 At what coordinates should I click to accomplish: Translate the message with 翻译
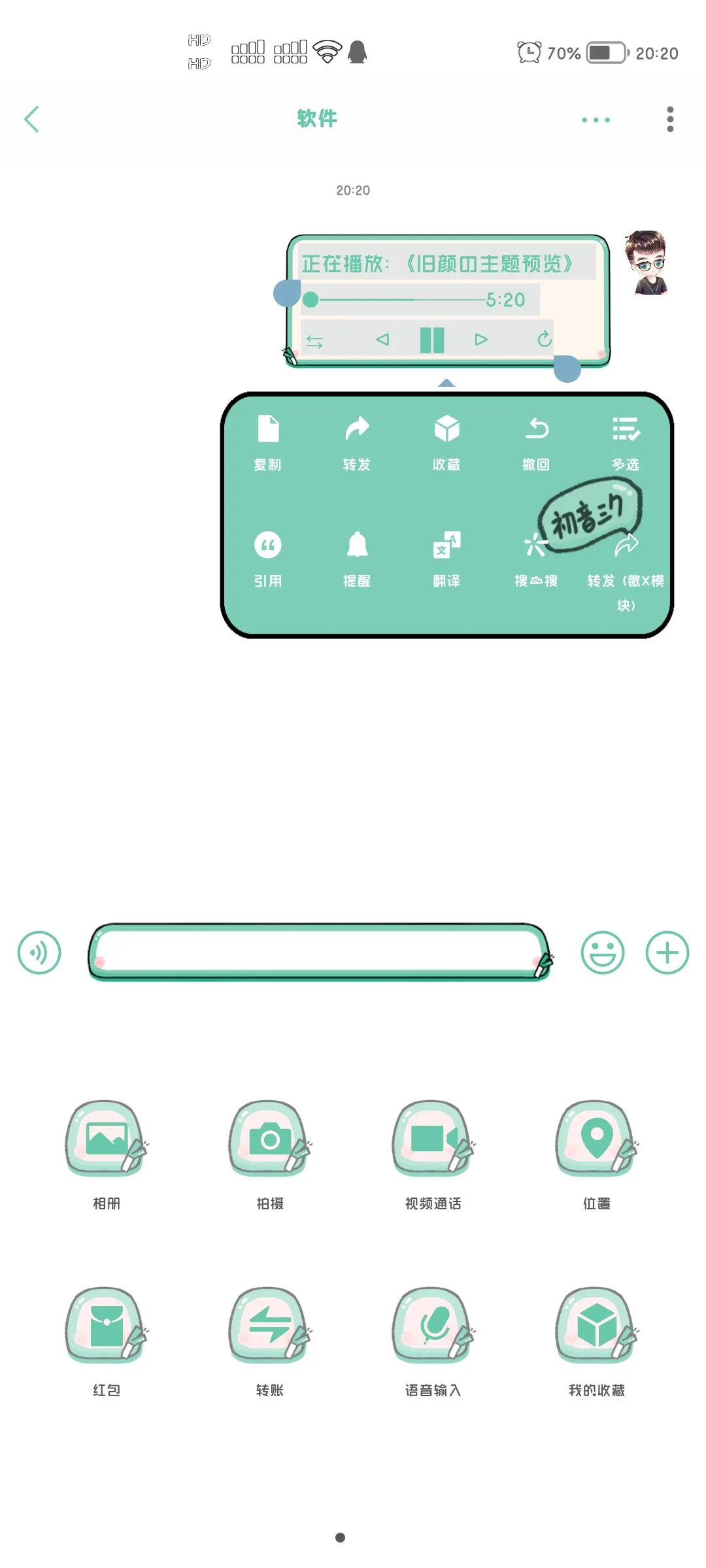coord(446,559)
